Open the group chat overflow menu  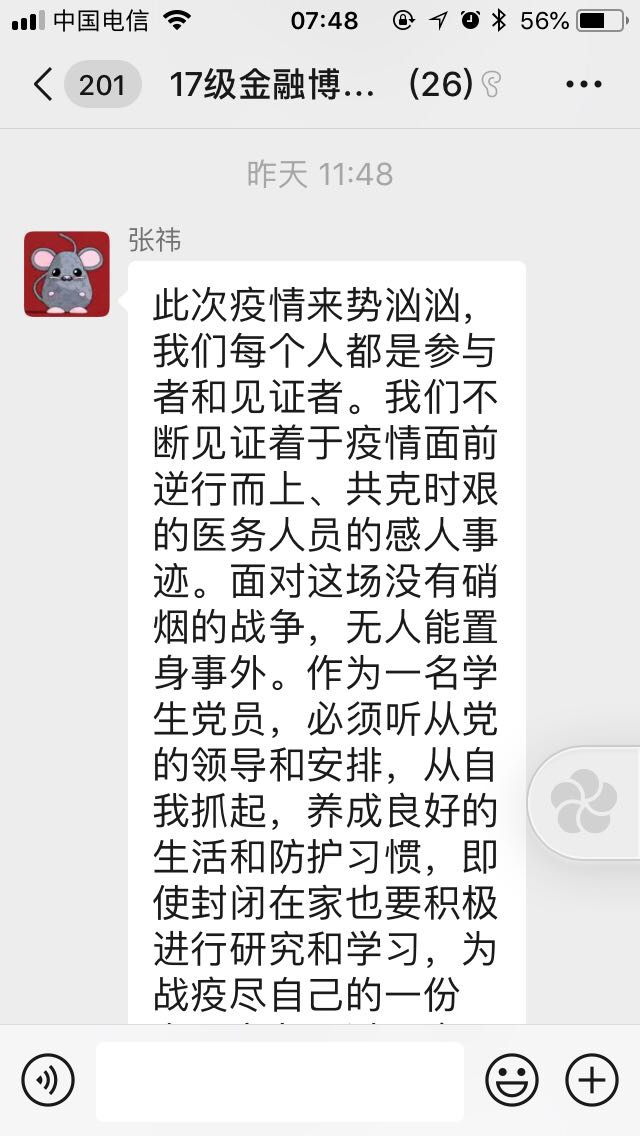click(584, 85)
